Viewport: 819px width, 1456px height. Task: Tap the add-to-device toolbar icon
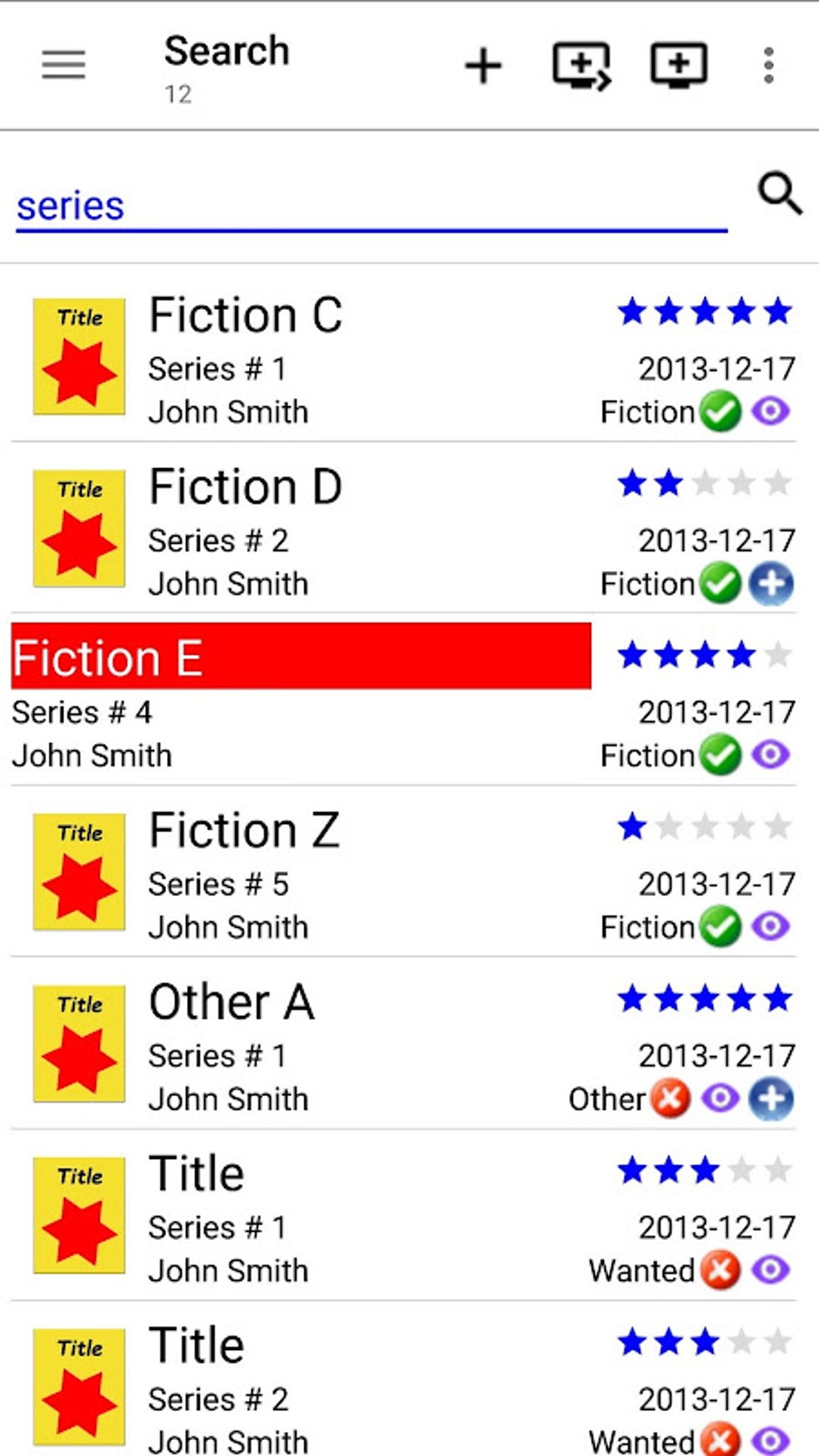coord(678,66)
